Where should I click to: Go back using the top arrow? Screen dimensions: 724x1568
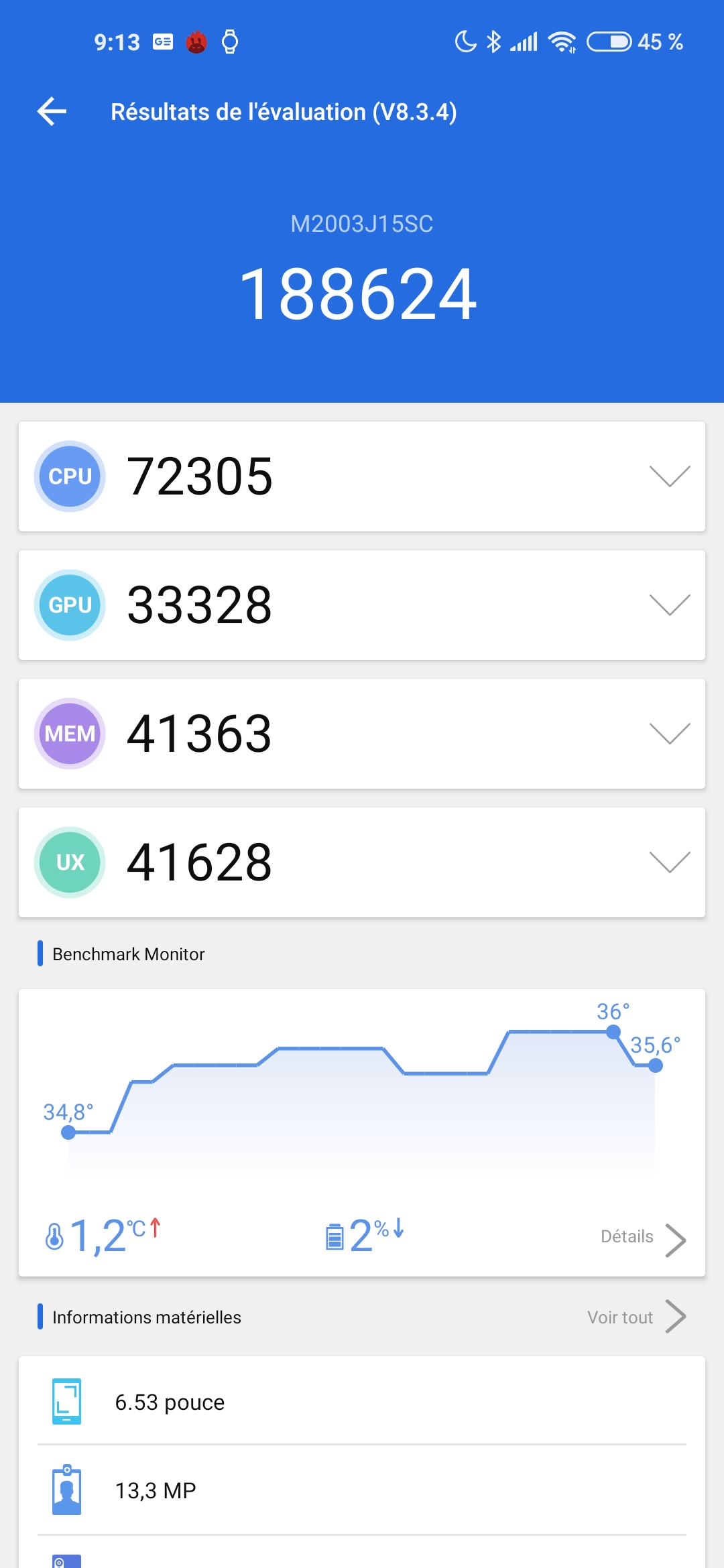coord(52,111)
